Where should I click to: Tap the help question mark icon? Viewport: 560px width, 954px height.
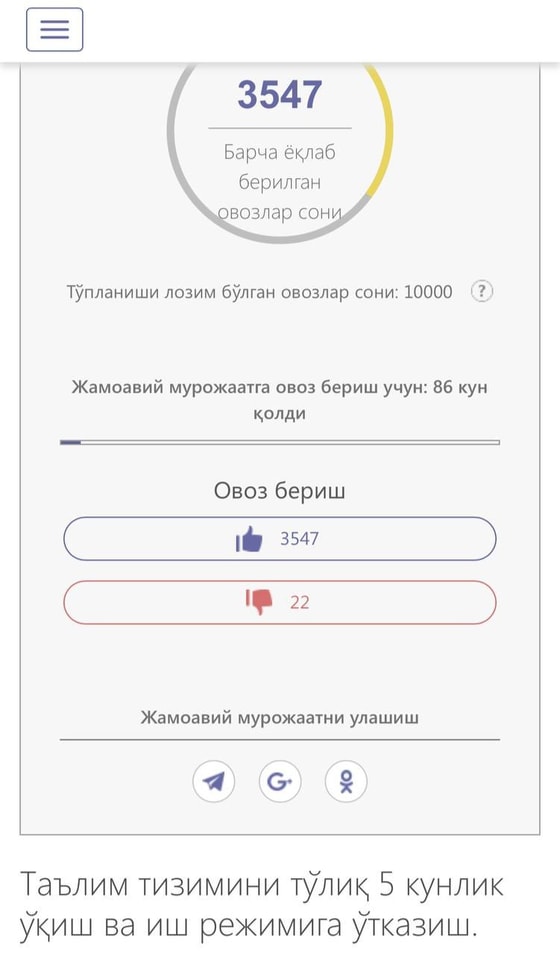[x=482, y=291]
